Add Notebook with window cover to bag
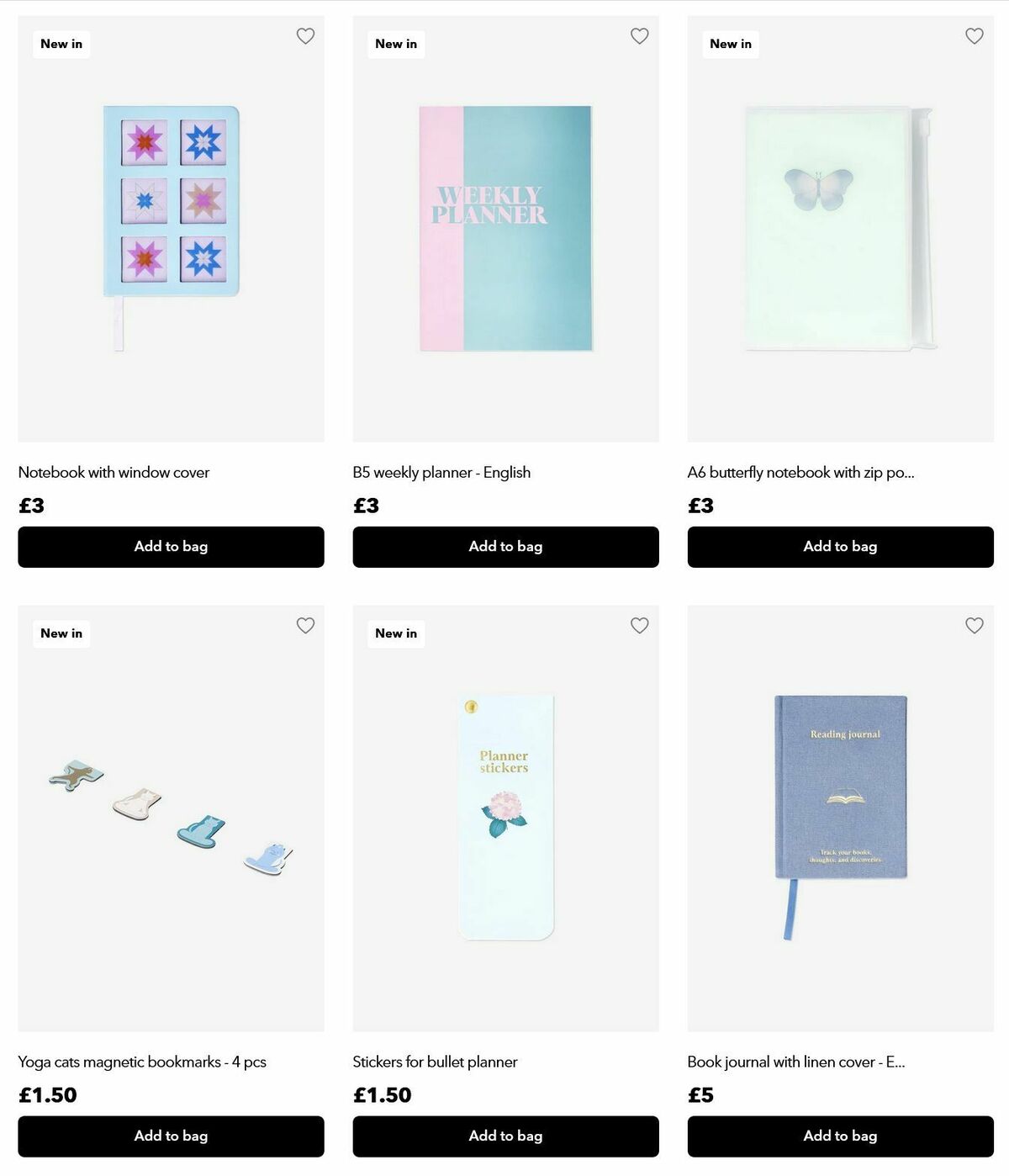Viewport: 1009px width, 1176px height. click(x=171, y=547)
